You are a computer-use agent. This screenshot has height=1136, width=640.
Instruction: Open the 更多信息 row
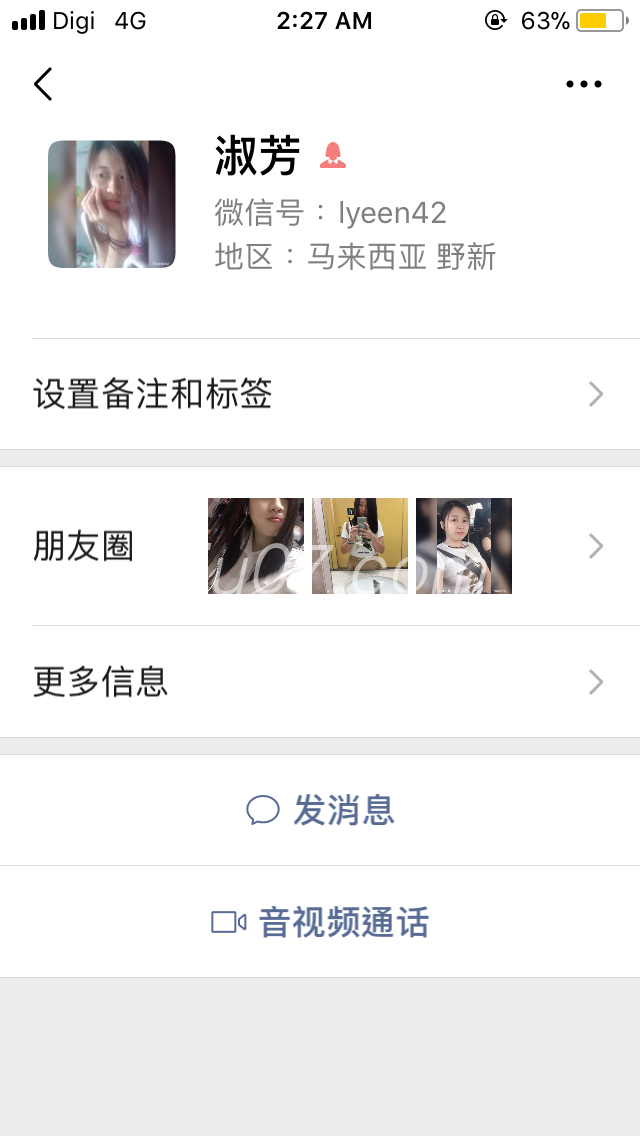point(320,682)
